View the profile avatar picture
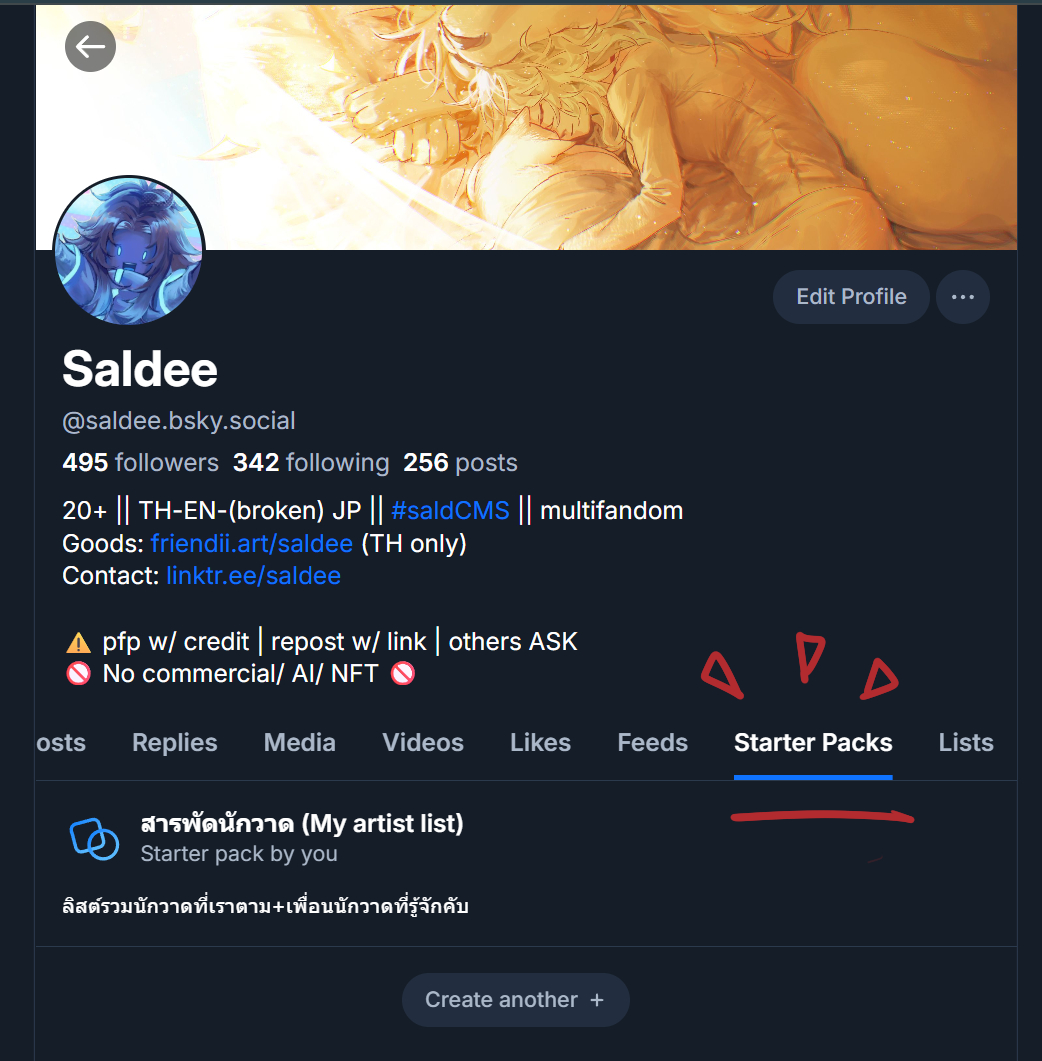 [x=129, y=251]
